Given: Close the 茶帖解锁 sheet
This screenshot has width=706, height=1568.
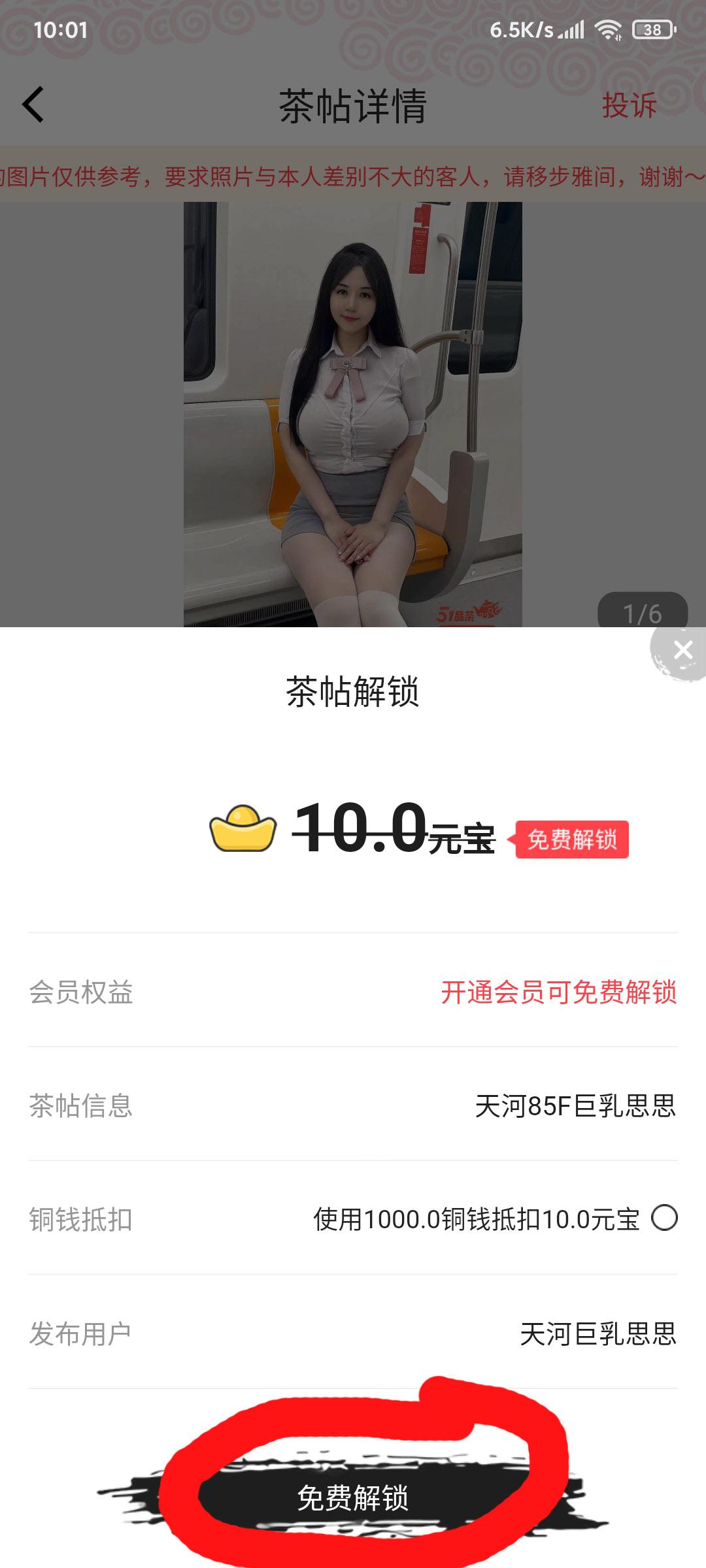Looking at the screenshot, I should coord(682,650).
